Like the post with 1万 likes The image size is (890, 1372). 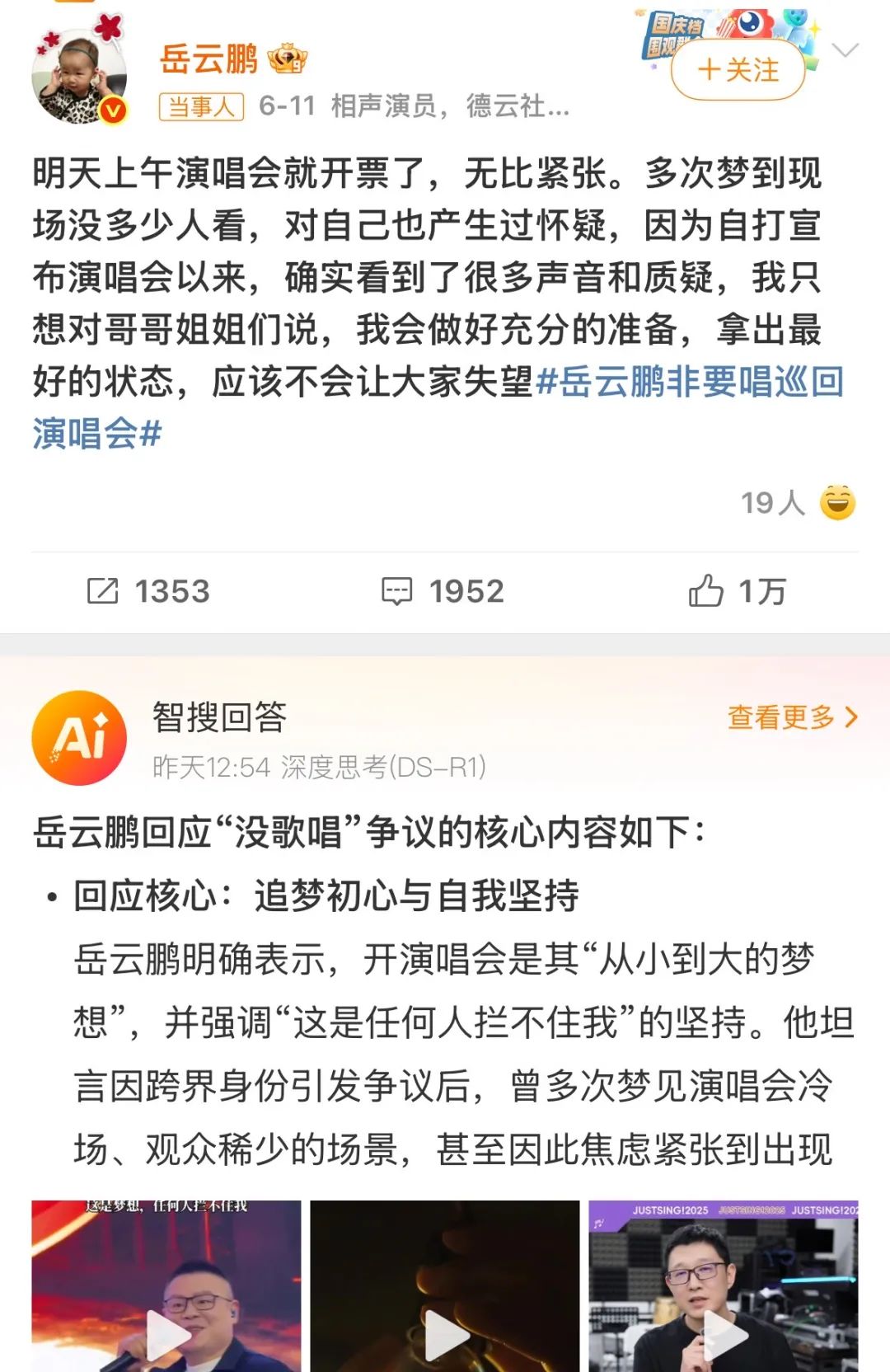738,591
